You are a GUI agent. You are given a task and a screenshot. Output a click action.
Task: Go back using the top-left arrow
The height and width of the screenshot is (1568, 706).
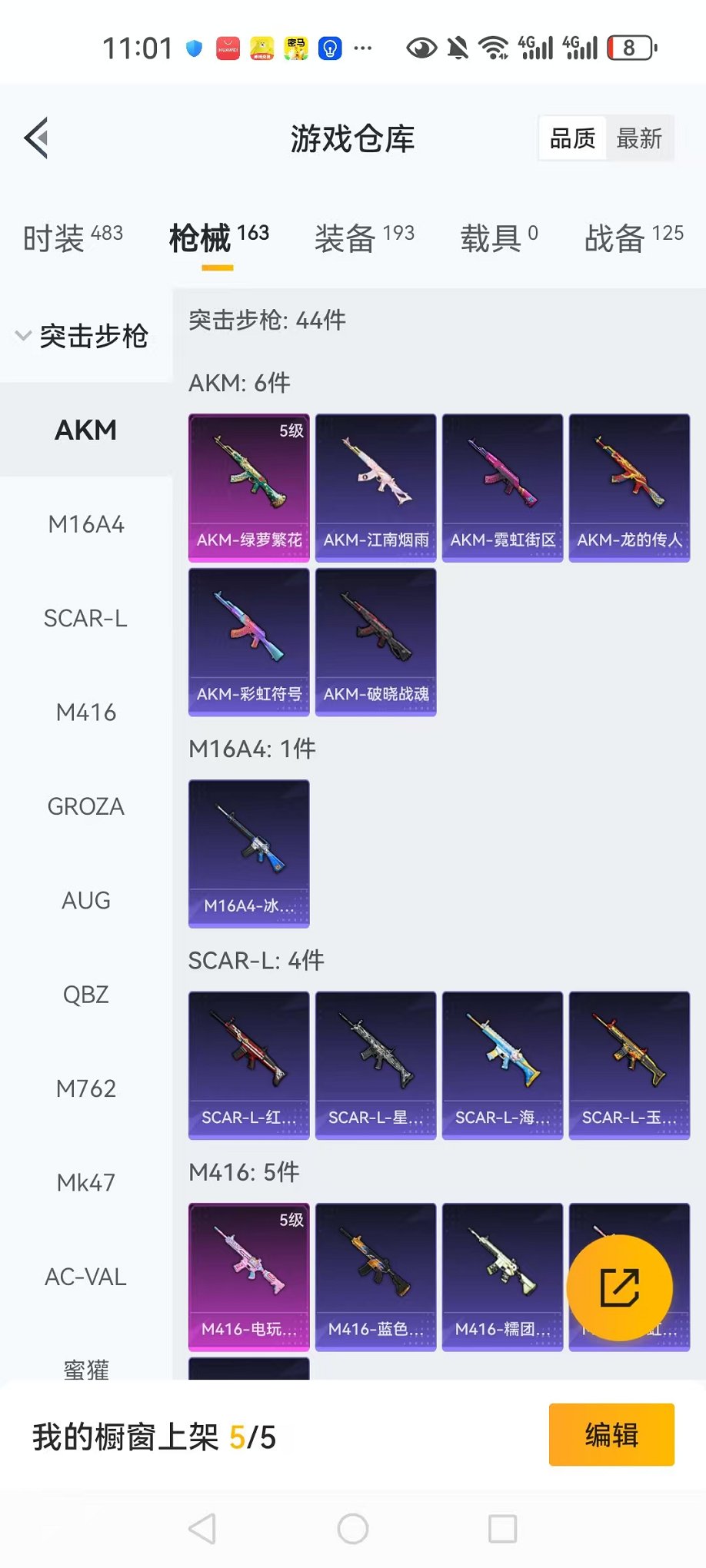36,138
